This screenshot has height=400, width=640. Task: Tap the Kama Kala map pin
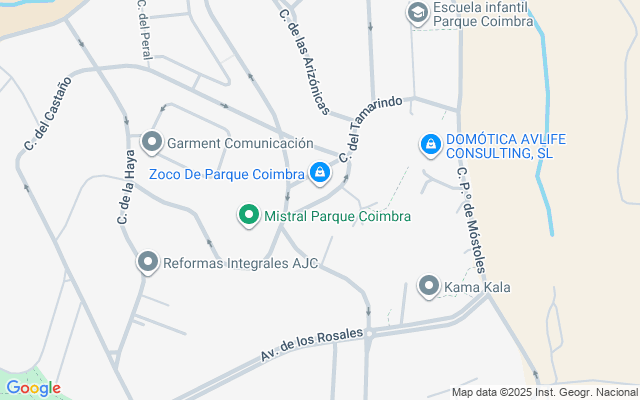click(x=430, y=287)
